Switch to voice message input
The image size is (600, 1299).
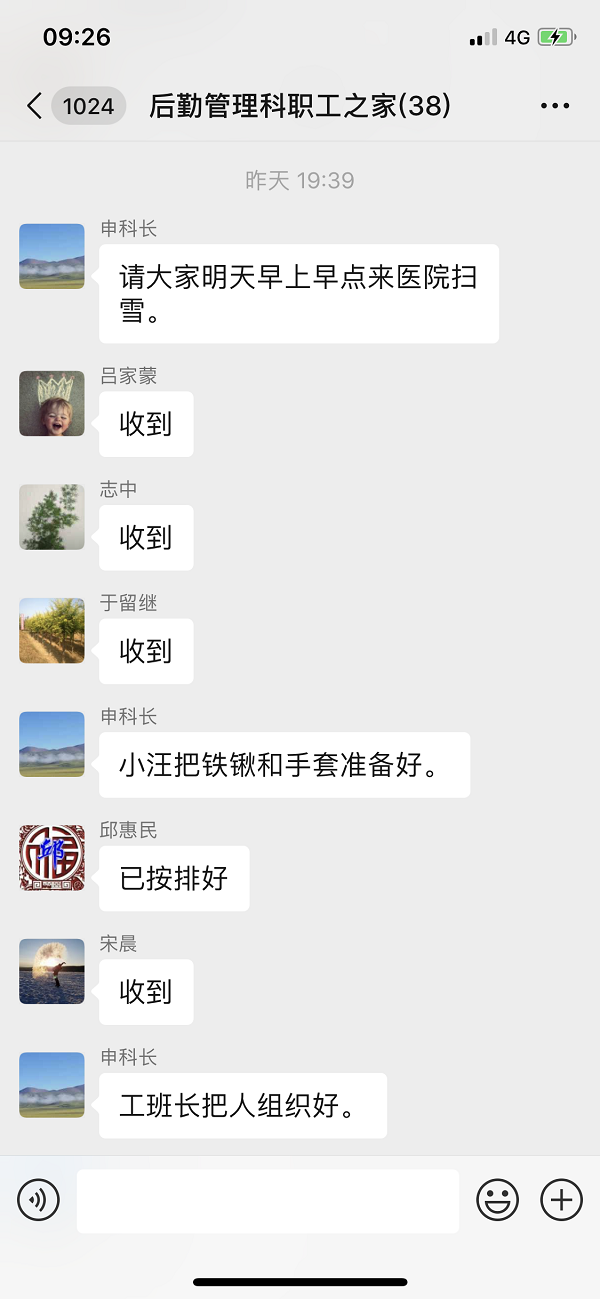39,1199
